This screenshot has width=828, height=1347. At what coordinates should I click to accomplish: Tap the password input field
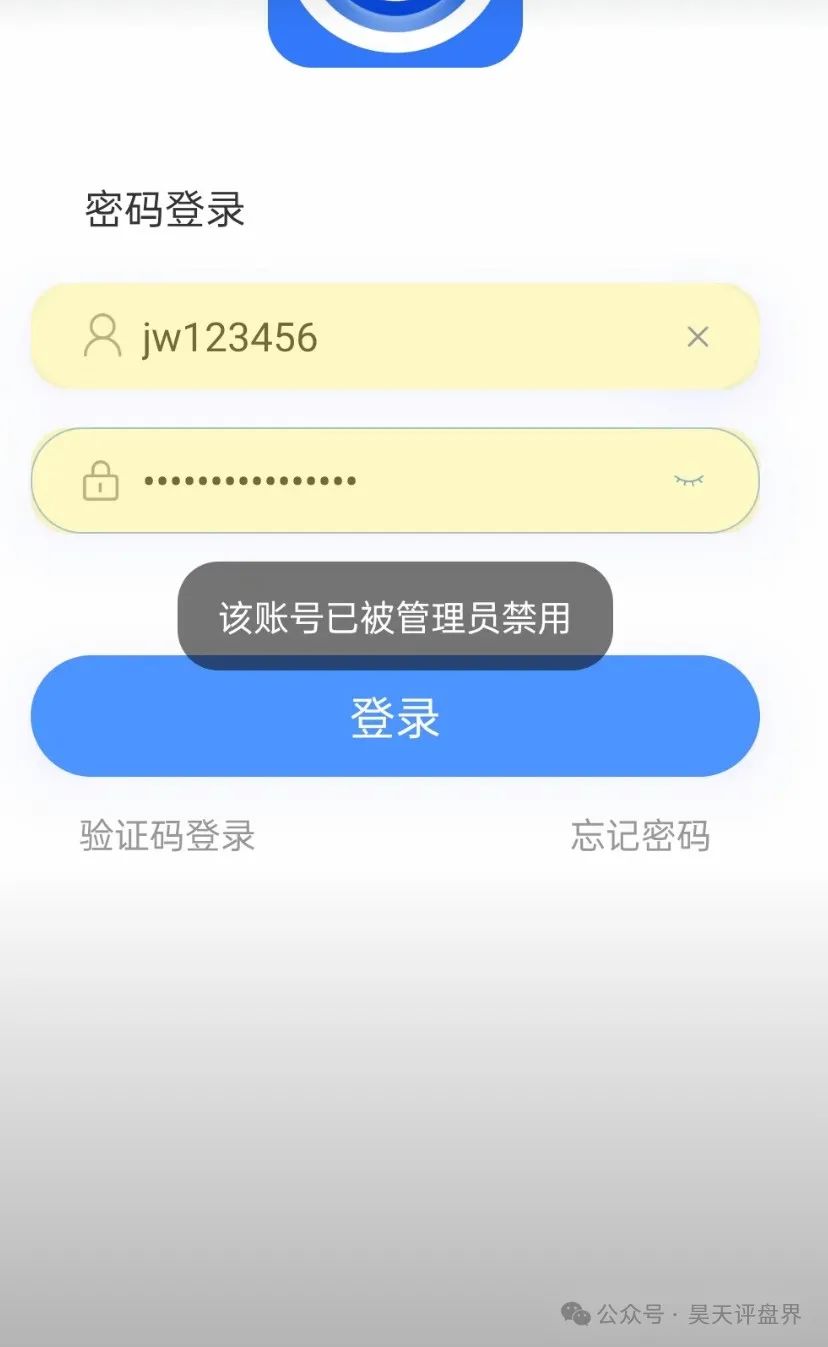[395, 480]
